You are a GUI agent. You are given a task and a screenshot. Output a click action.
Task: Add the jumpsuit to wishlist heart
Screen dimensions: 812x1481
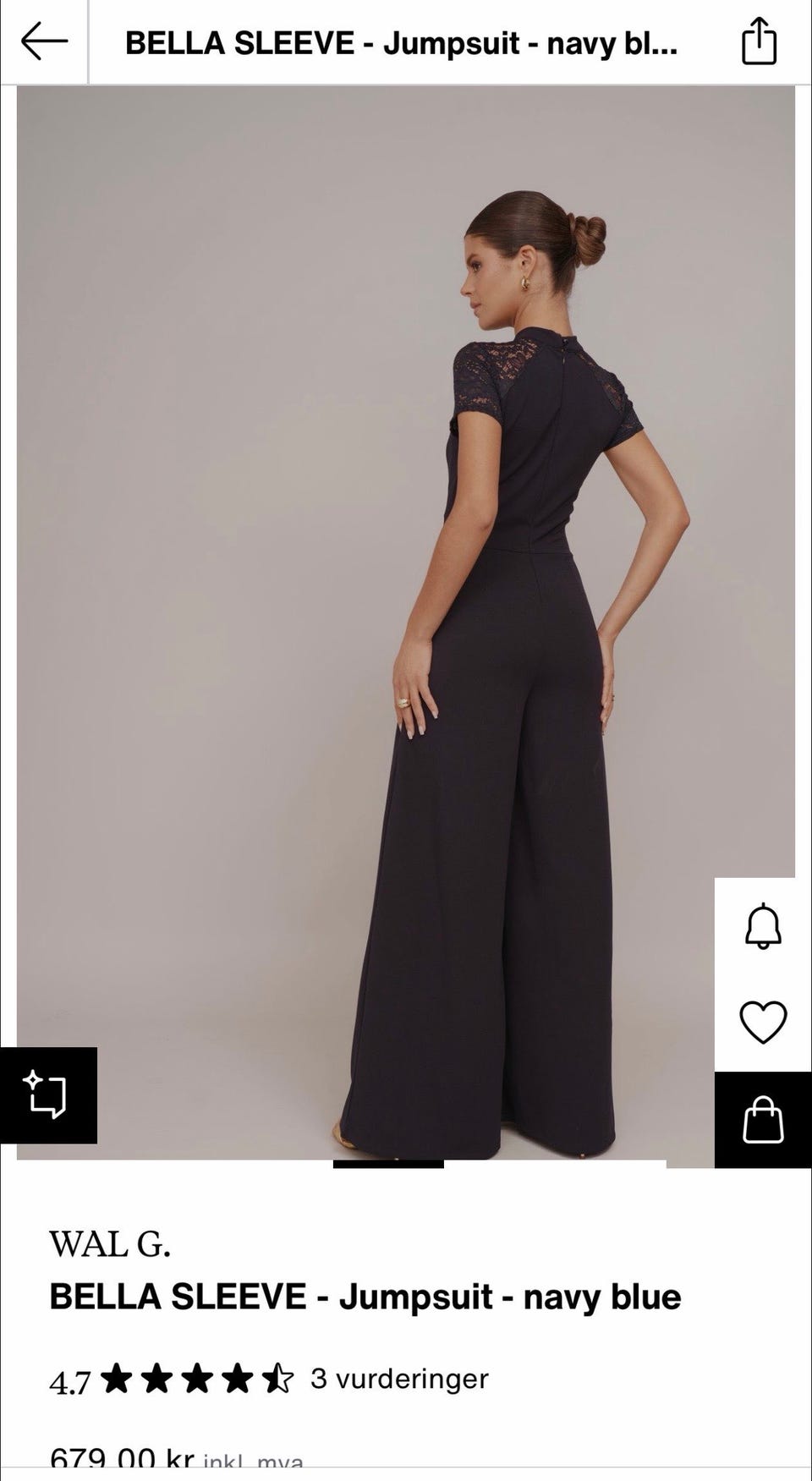point(763,1022)
